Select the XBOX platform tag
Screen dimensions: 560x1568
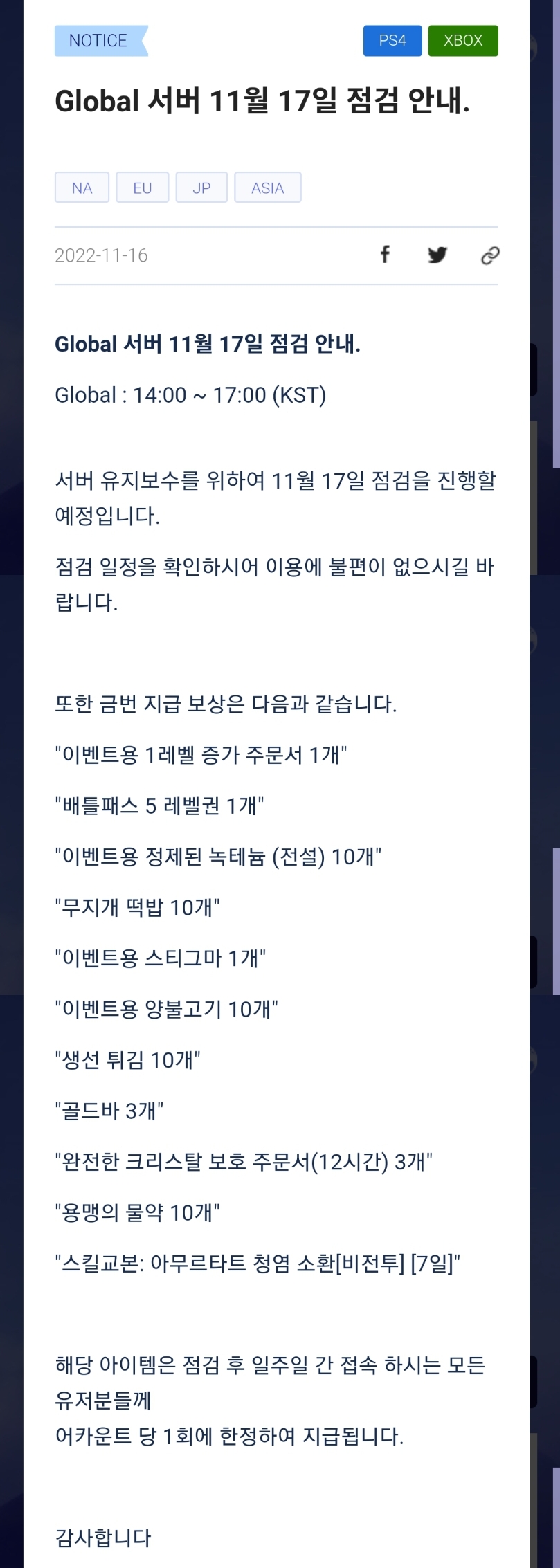(463, 41)
